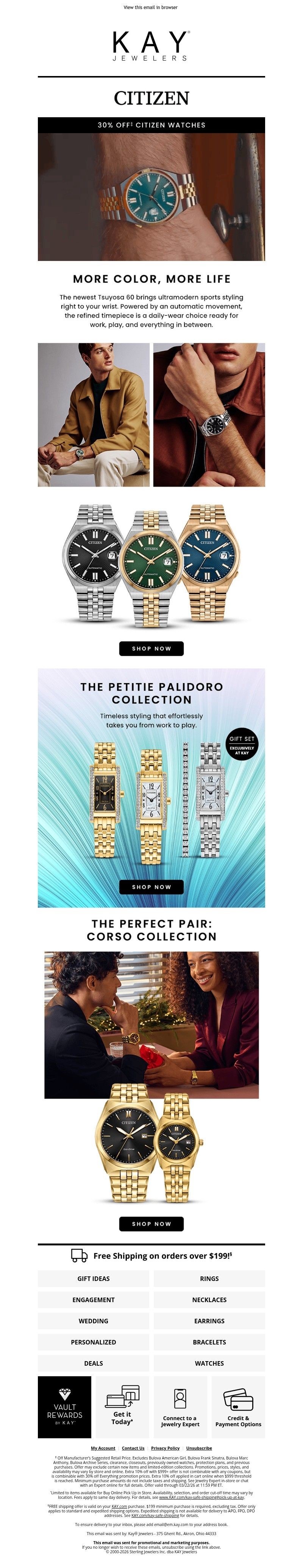Open Get it Today tile
Screen dimensions: 303x1568
pos(122,1407)
